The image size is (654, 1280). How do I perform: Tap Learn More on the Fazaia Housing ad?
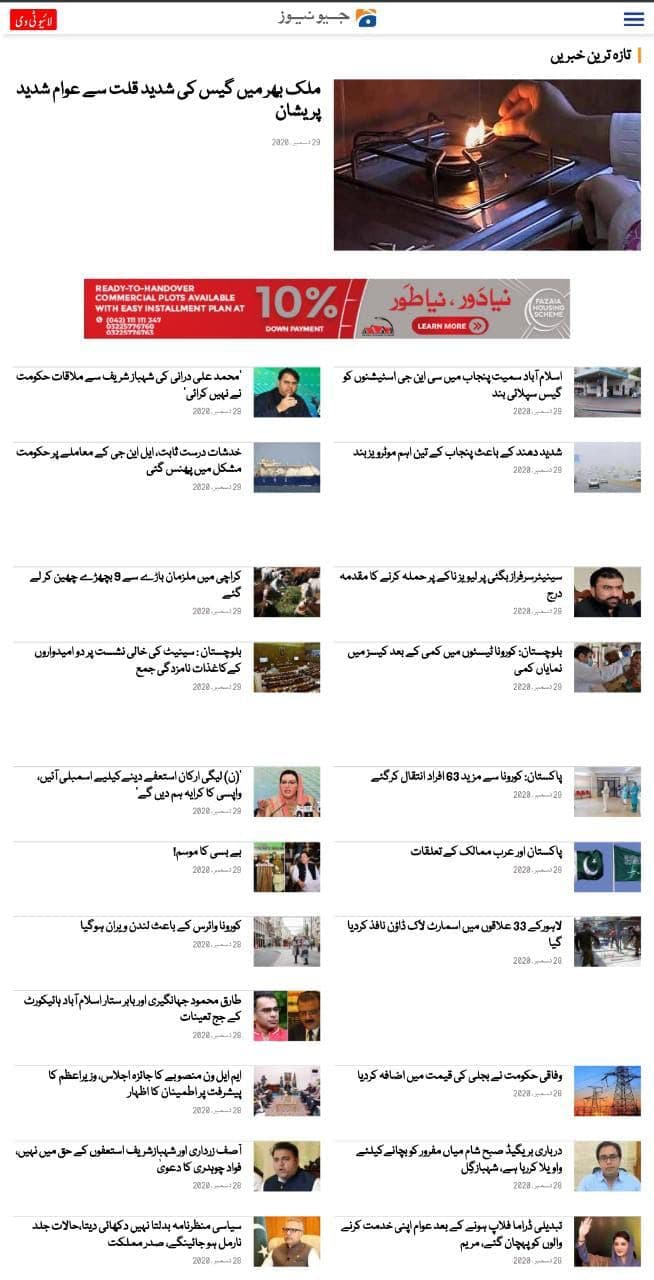tap(440, 326)
